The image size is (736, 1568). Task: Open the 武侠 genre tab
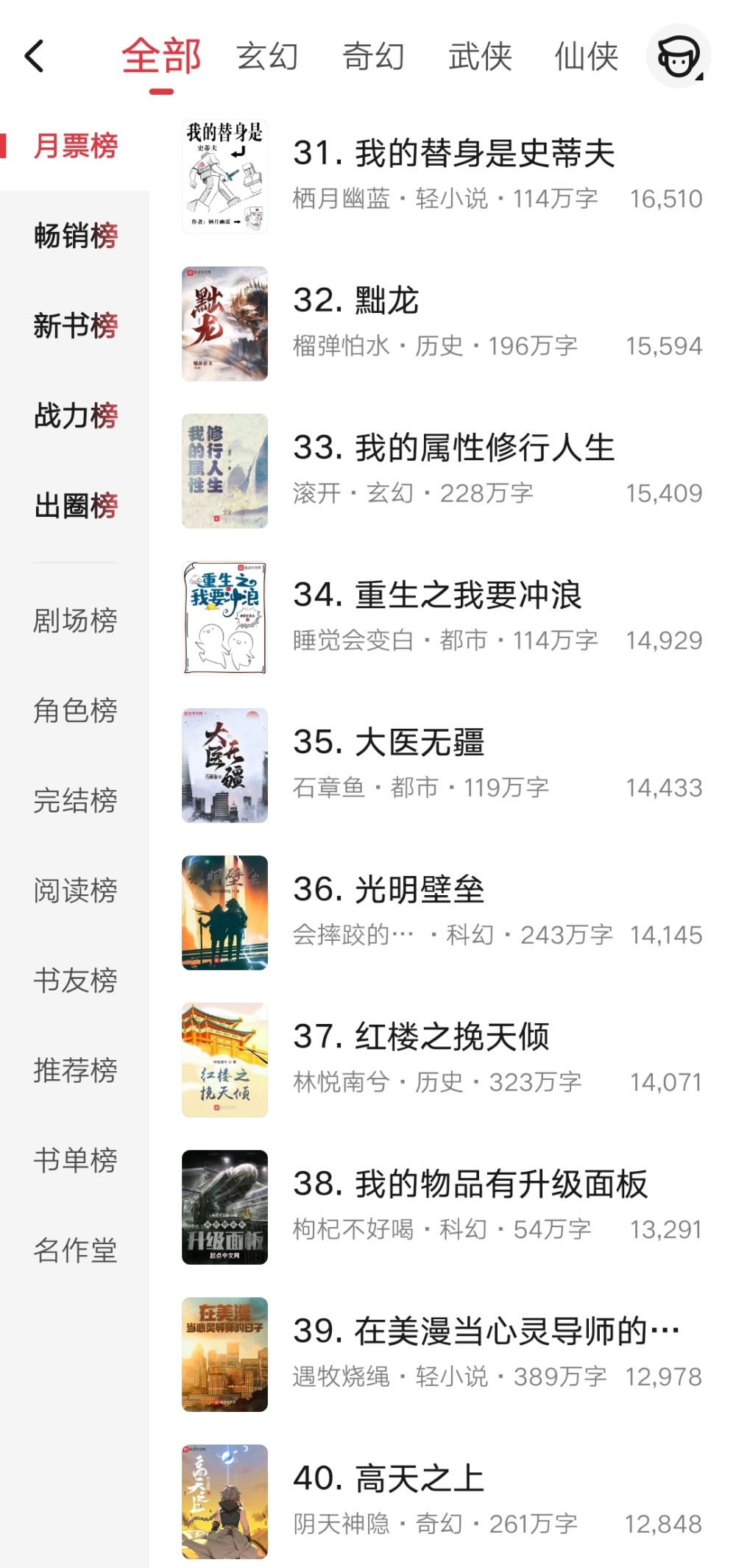coord(480,57)
